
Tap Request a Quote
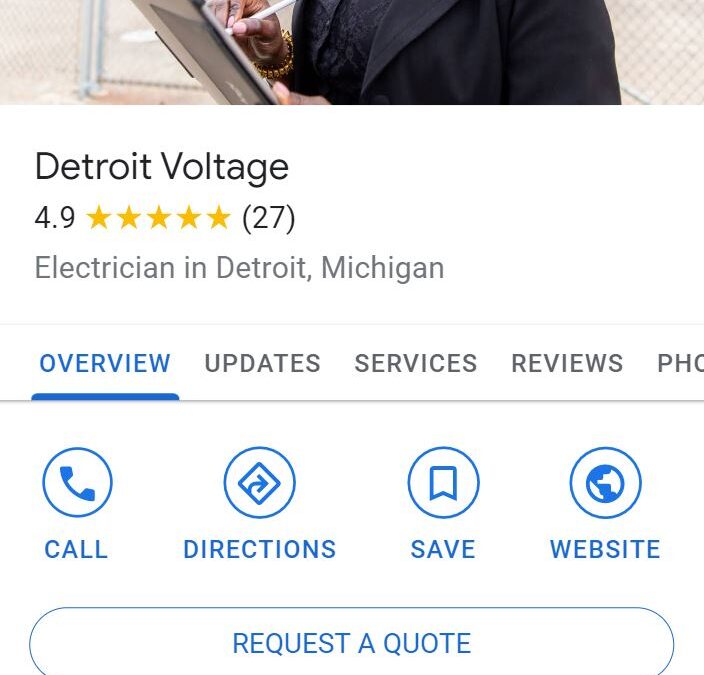(351, 643)
